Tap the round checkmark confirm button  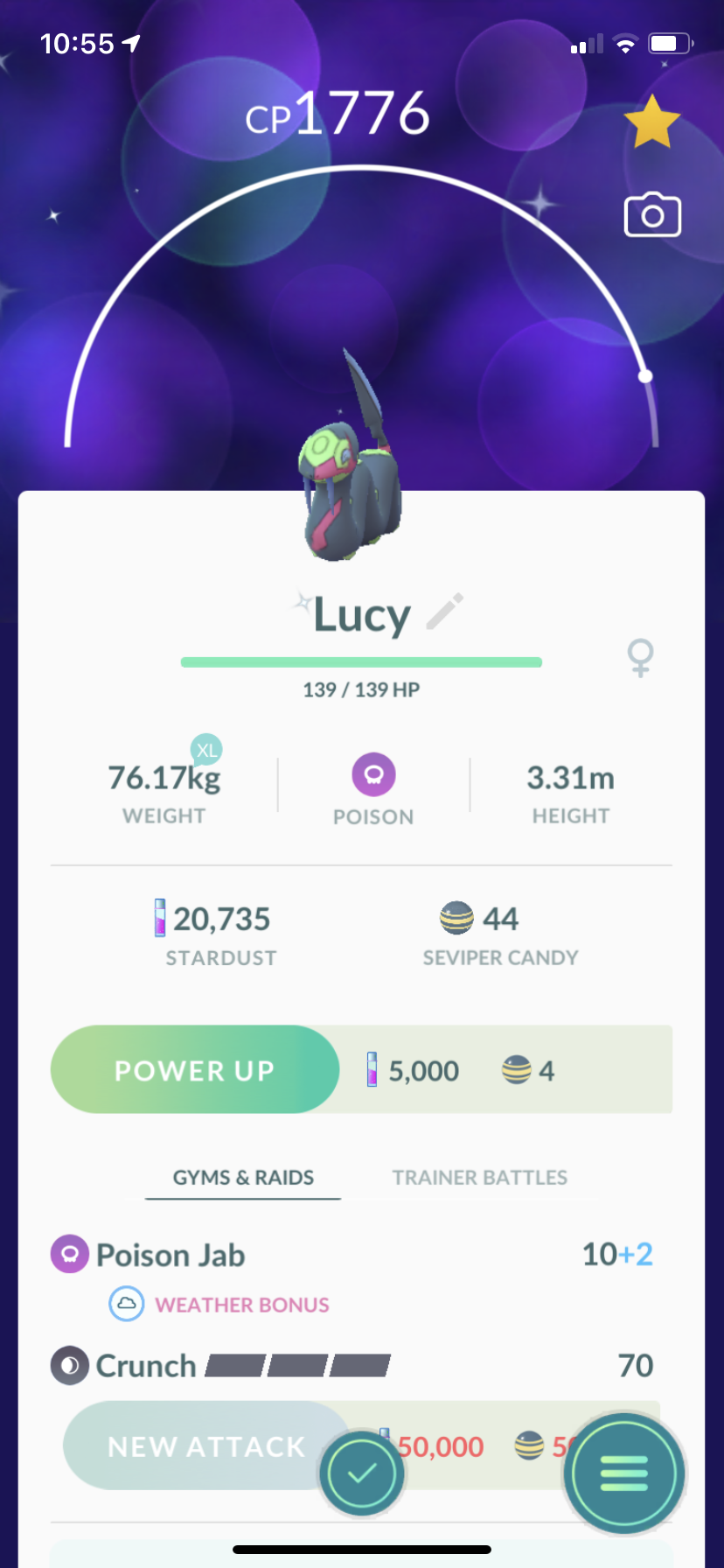point(362,1473)
